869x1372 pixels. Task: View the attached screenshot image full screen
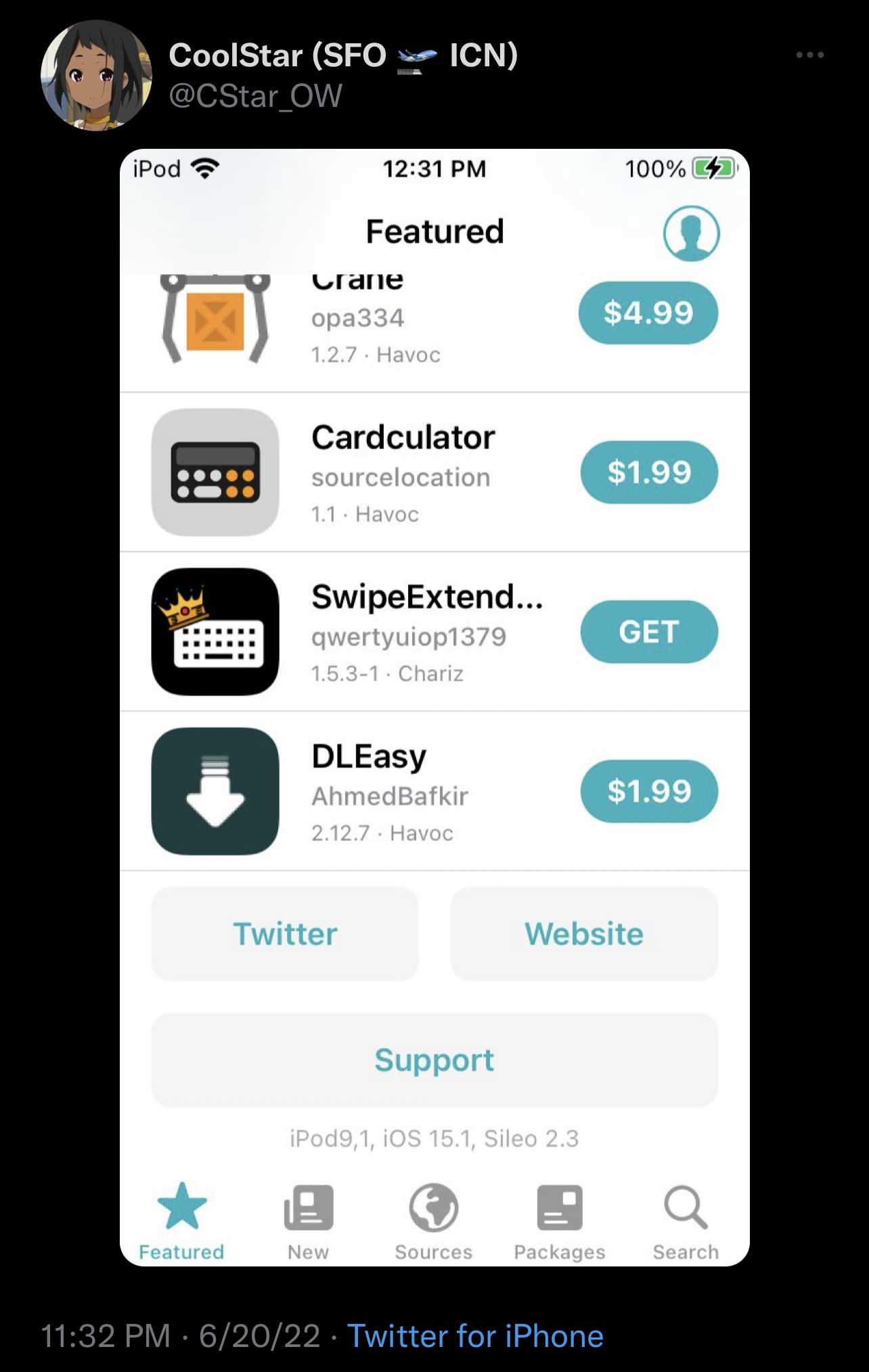pyautogui.click(x=435, y=707)
